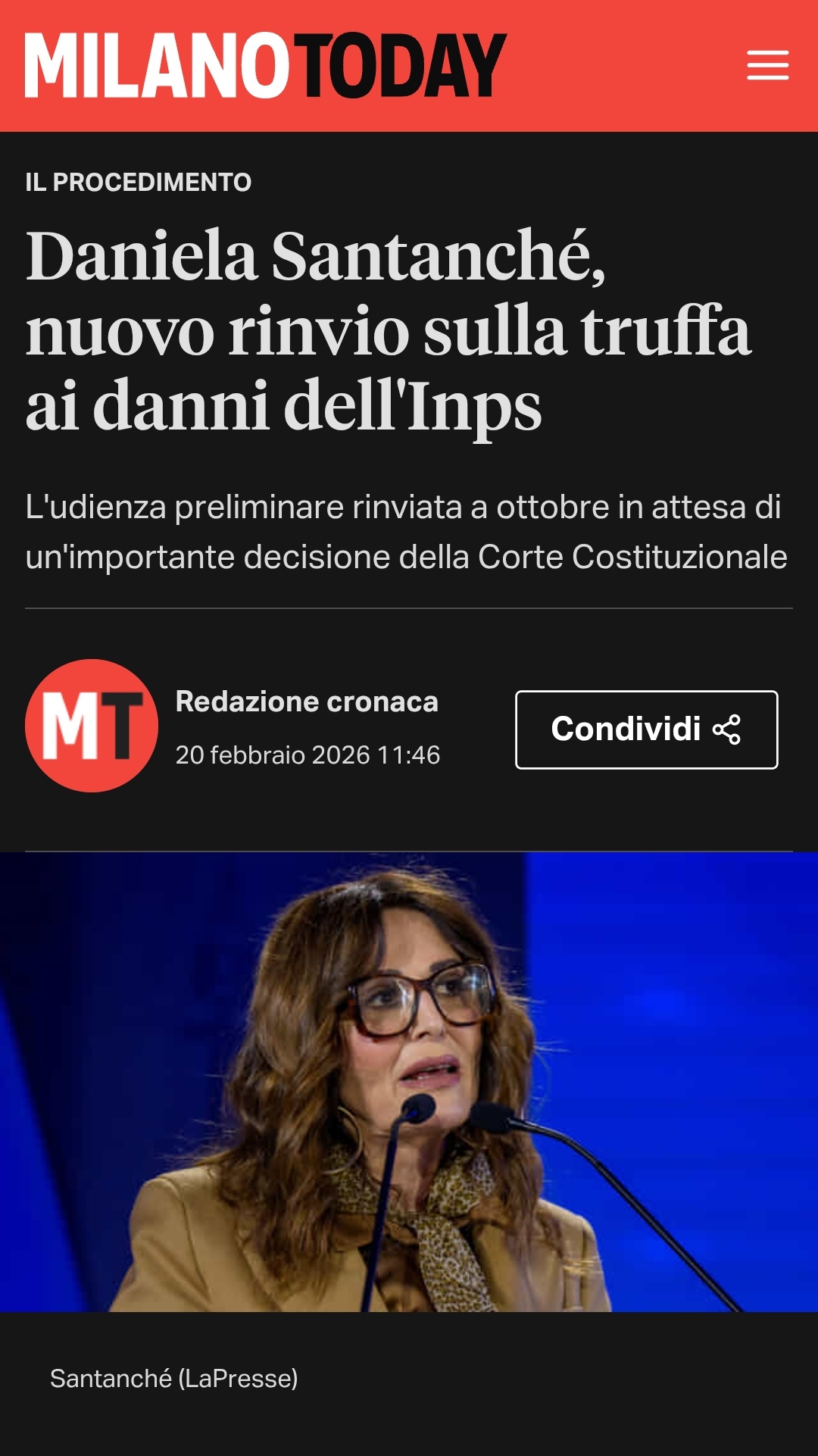818x1456 pixels.
Task: Open the article's Santanché photo
Action: point(409,1082)
